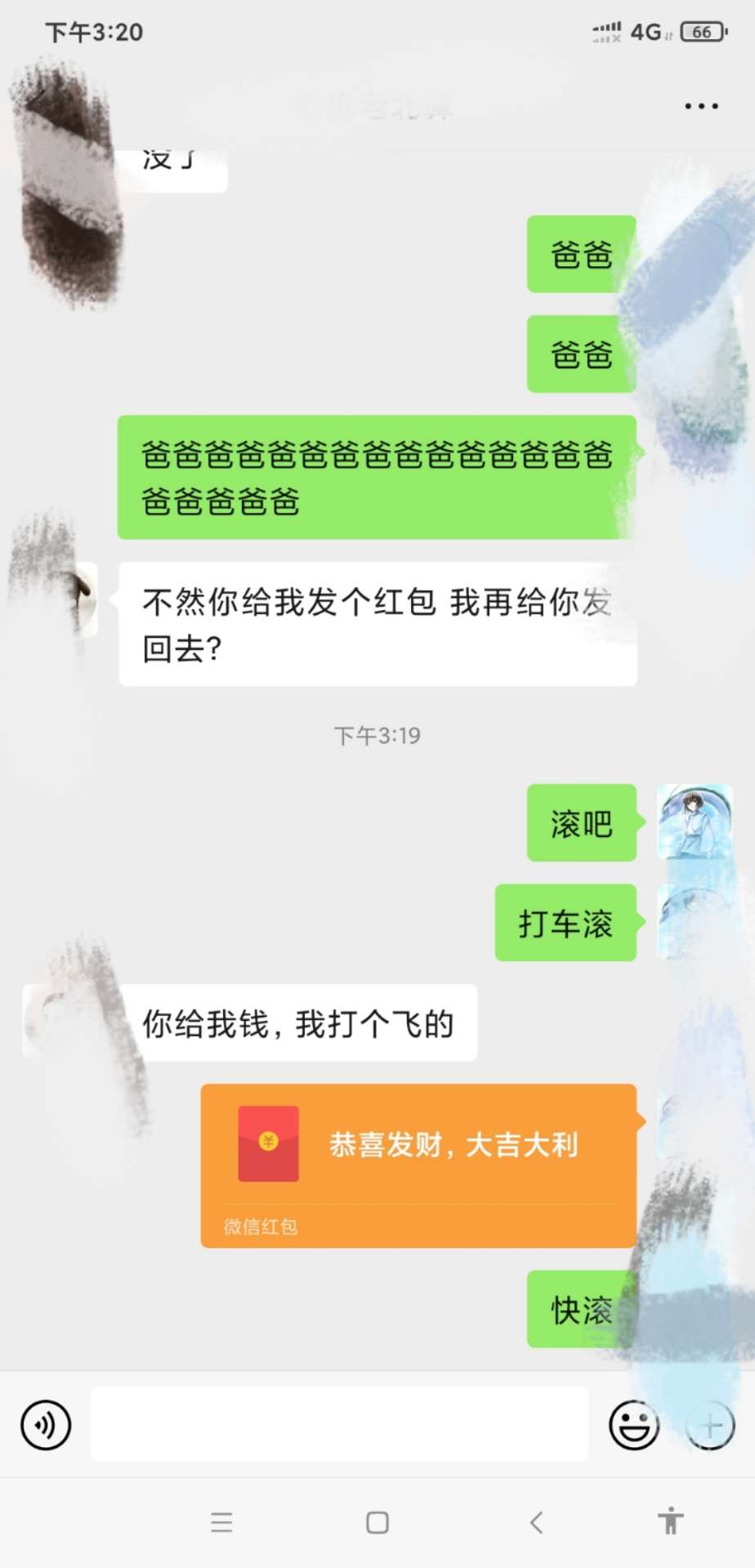The height and width of the screenshot is (1568, 755).
Task: Open the emoji sticker panel
Action: coord(633,1425)
